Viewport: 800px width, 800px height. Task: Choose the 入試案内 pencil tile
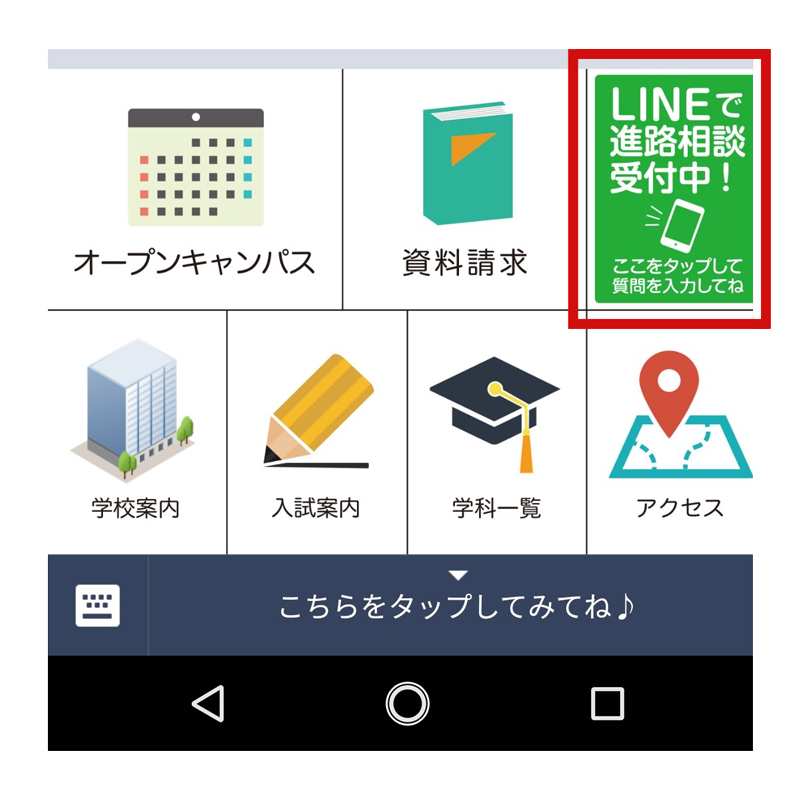pyautogui.click(x=317, y=432)
